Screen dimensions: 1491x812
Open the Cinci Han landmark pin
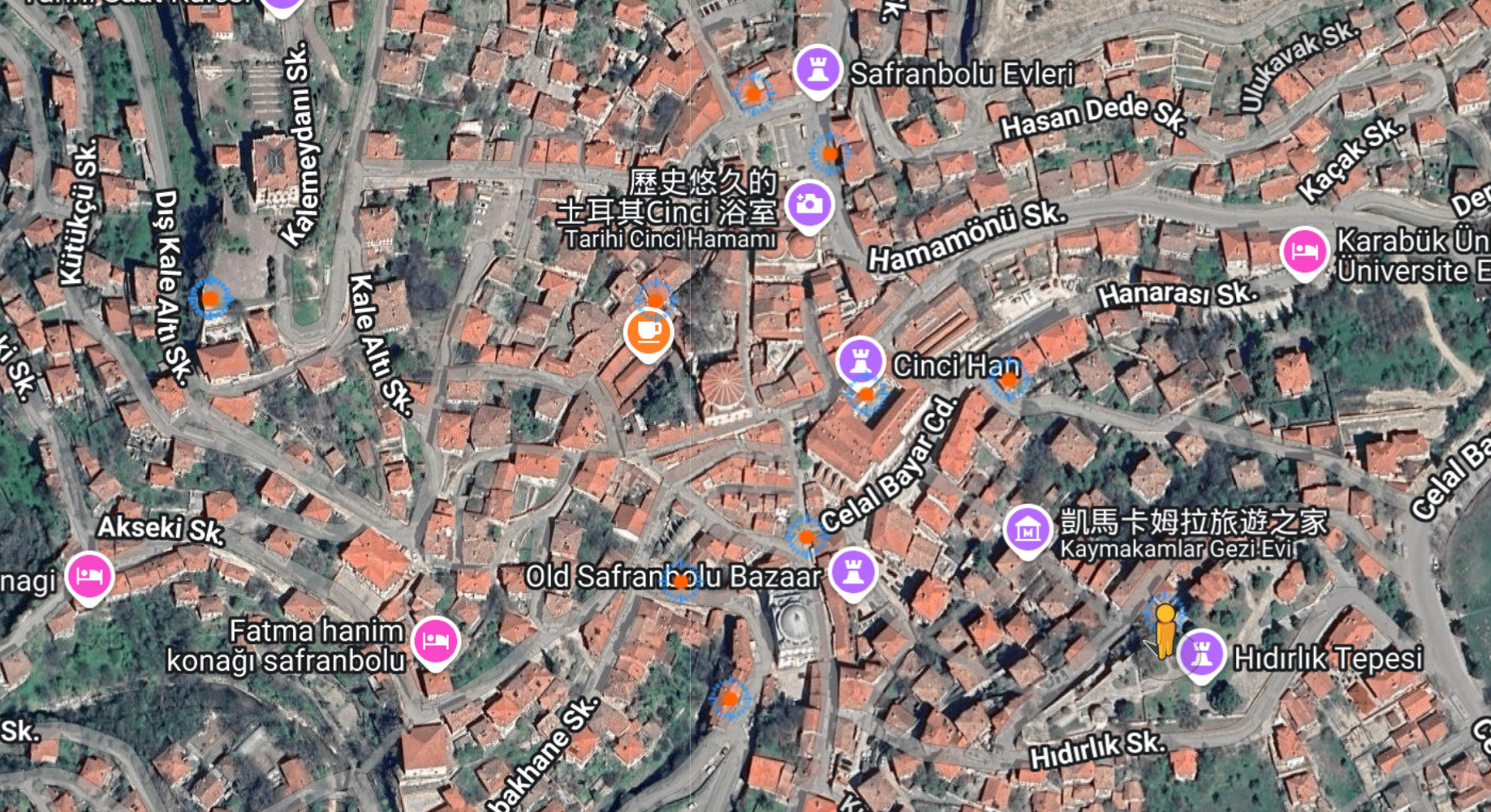click(x=860, y=359)
